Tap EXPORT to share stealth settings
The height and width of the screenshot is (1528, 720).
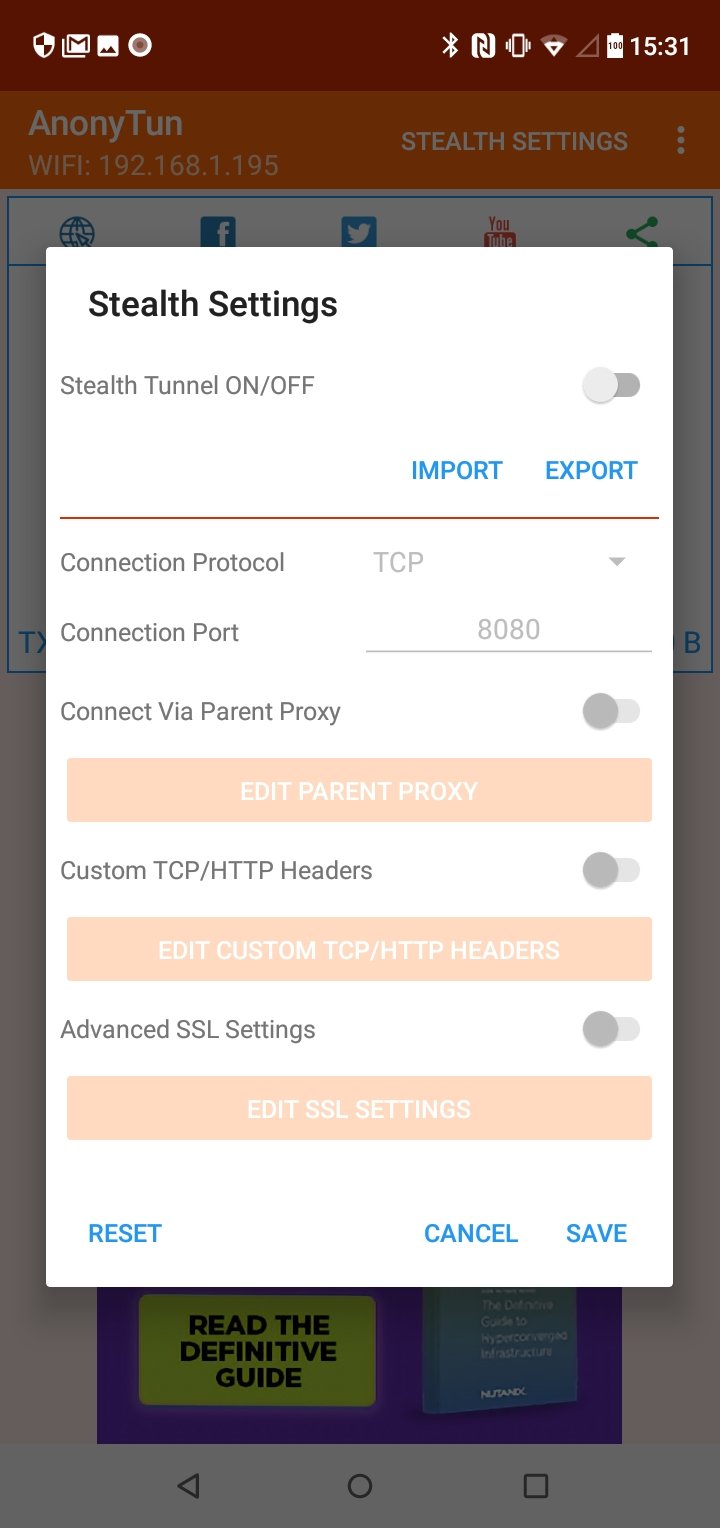click(x=591, y=470)
